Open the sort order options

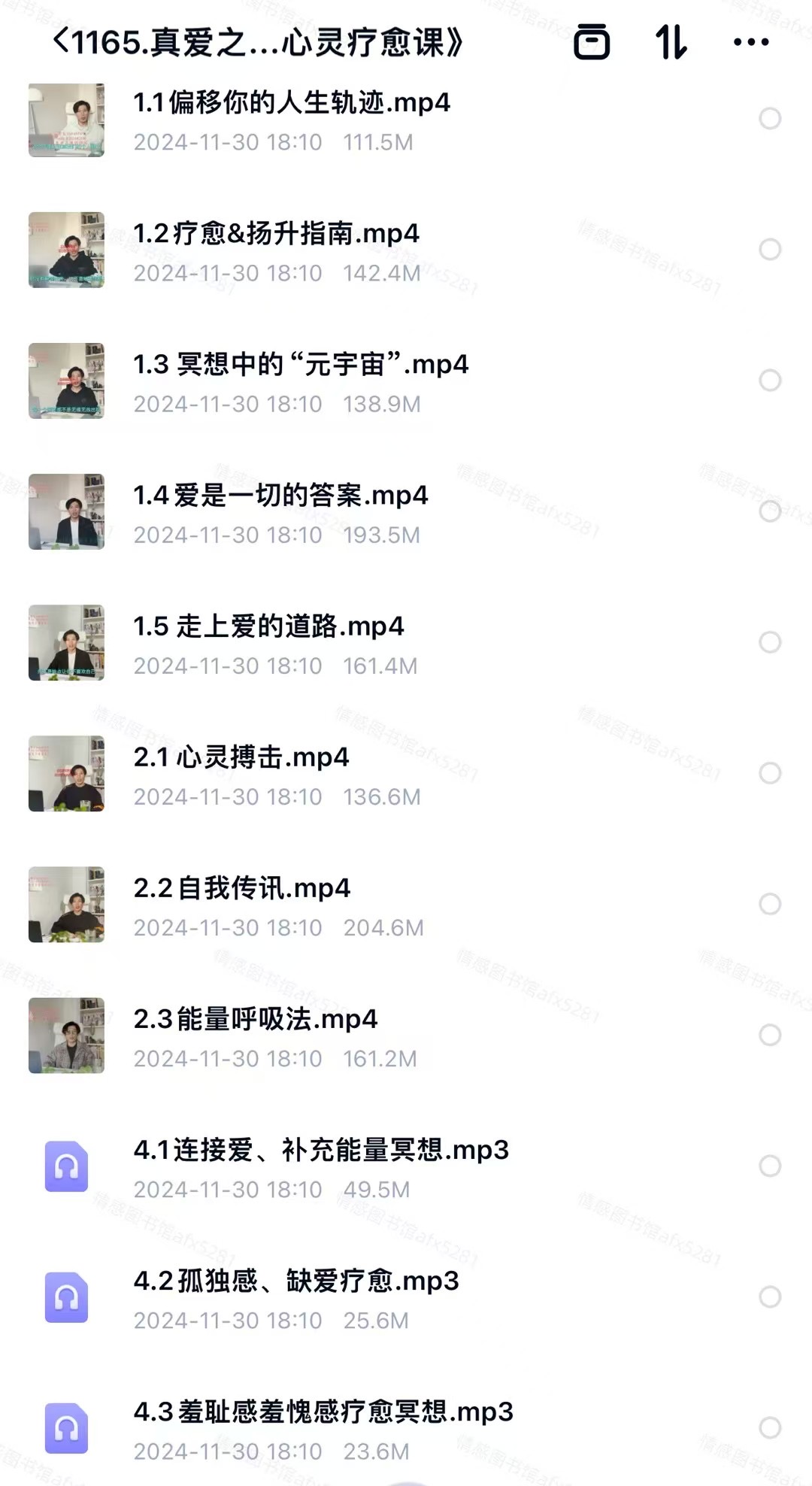tap(670, 42)
